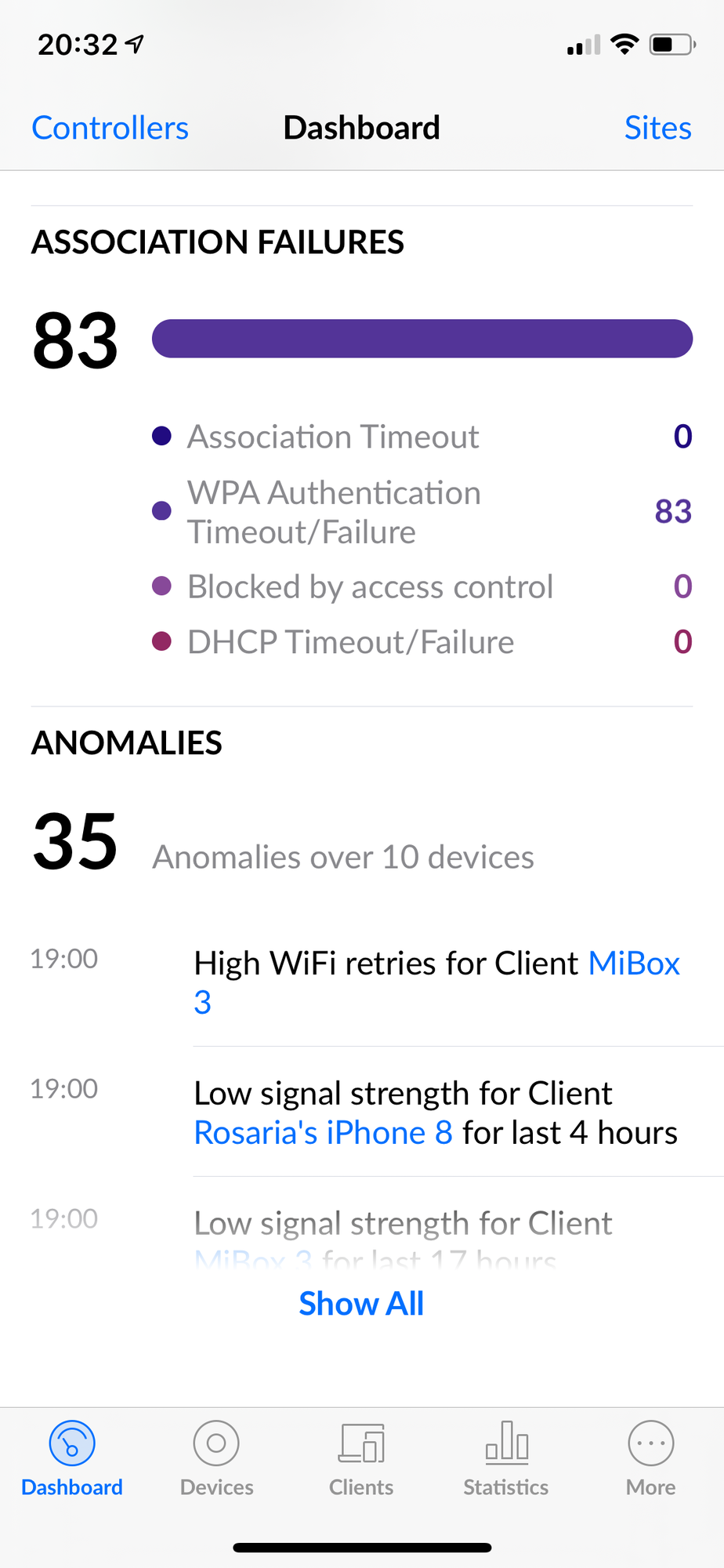724x1568 pixels.
Task: Switch to the Clients tab
Action: tap(361, 1458)
